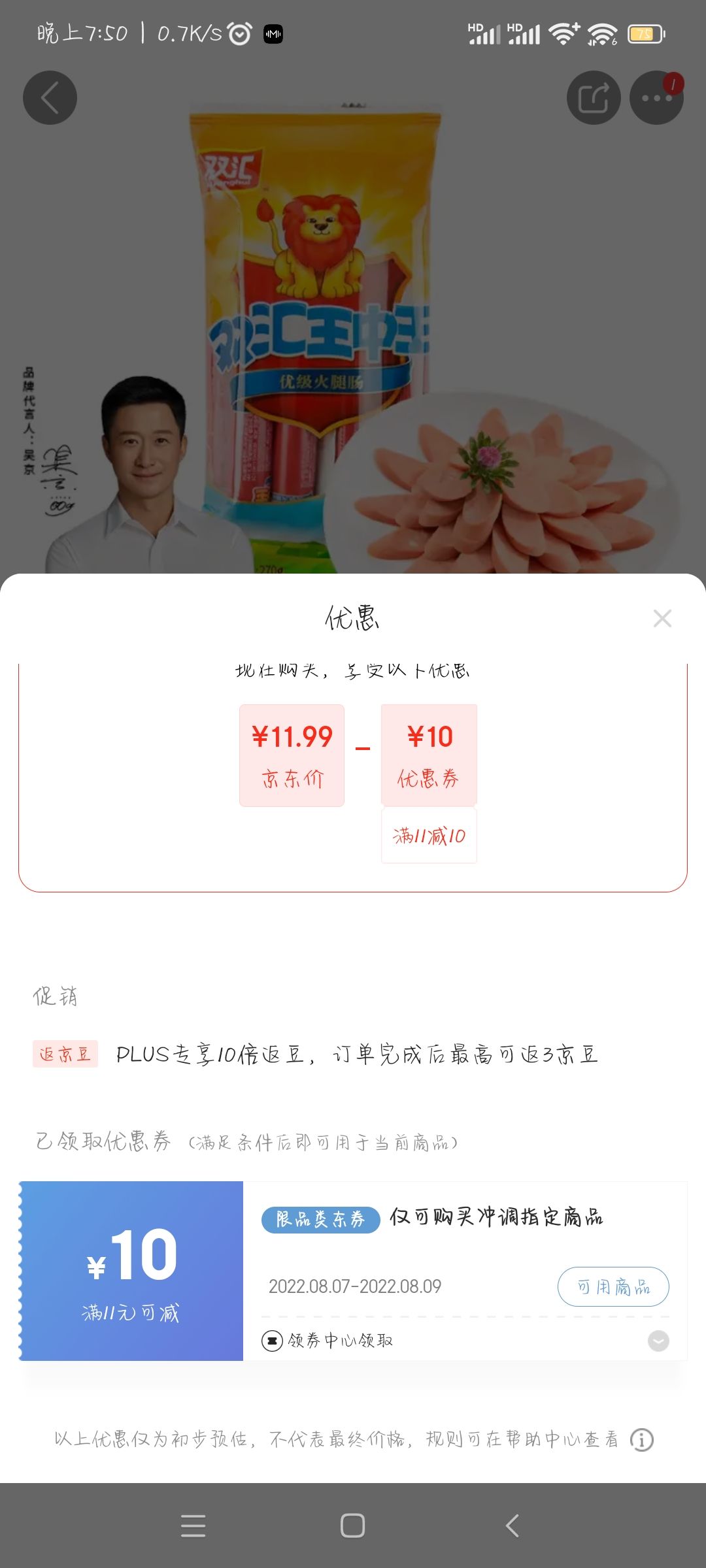Expand the coupon details with the down chevron
The image size is (706, 1568).
point(657,1341)
